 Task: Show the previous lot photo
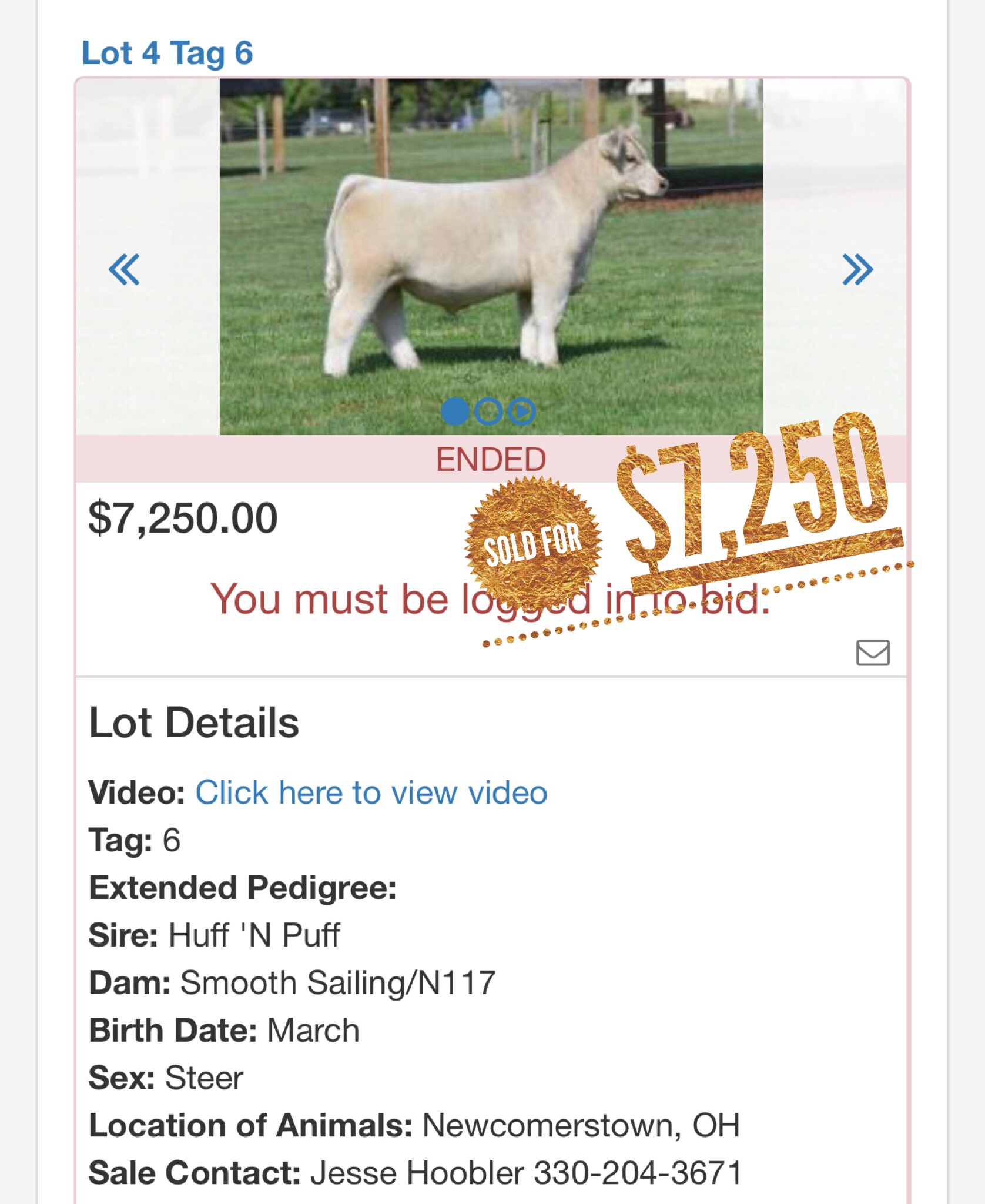(x=124, y=270)
